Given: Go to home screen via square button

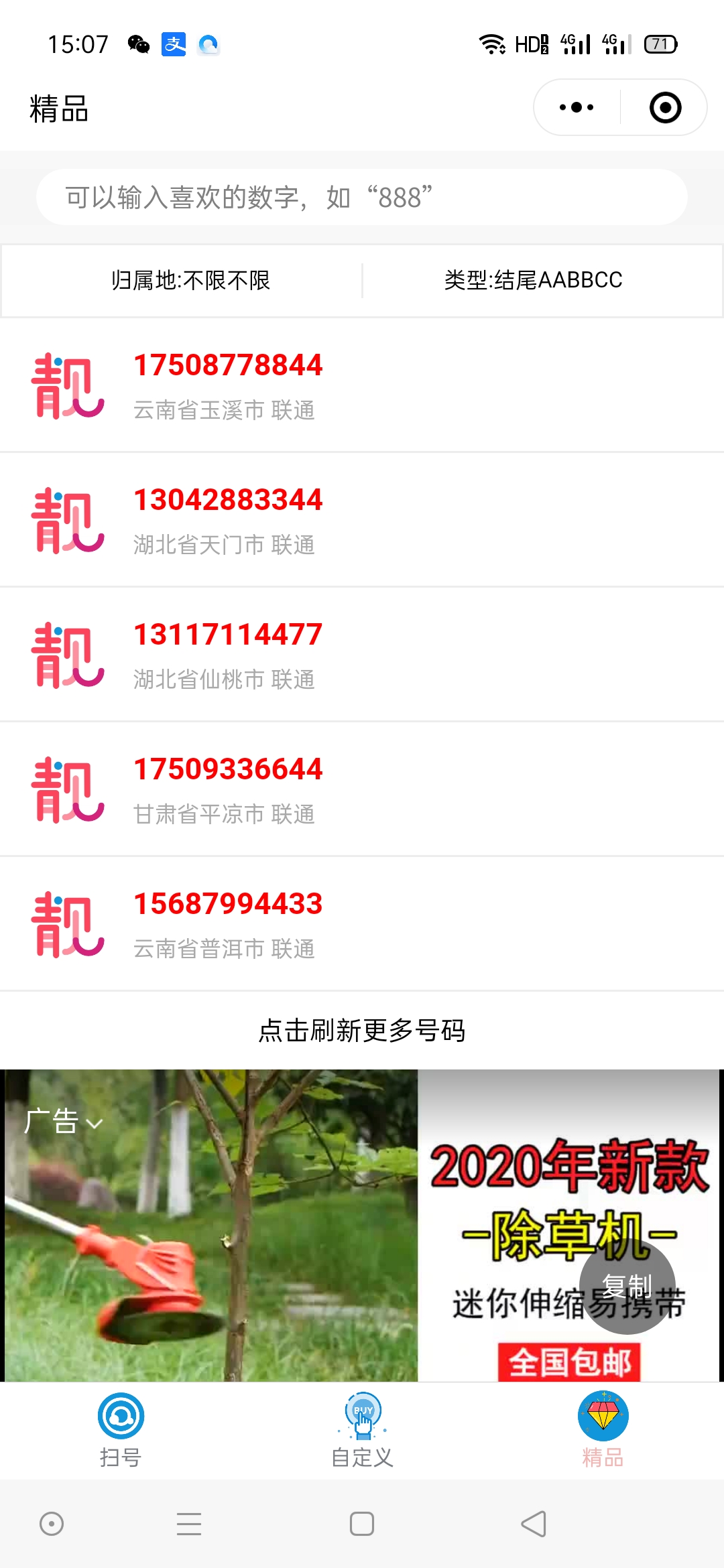Looking at the screenshot, I should pos(362,1524).
